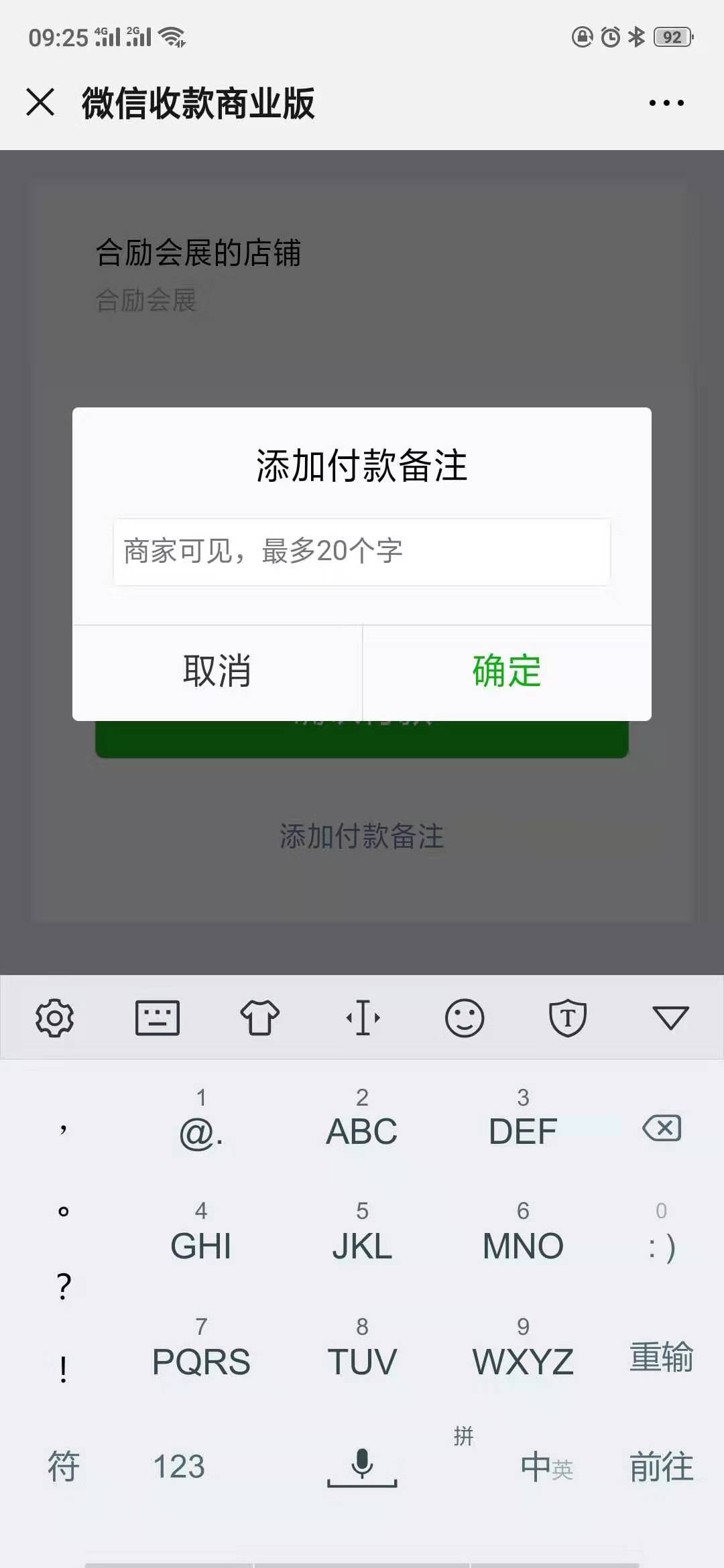Open the keyboard skin (shirt) icon

pyautogui.click(x=259, y=1018)
